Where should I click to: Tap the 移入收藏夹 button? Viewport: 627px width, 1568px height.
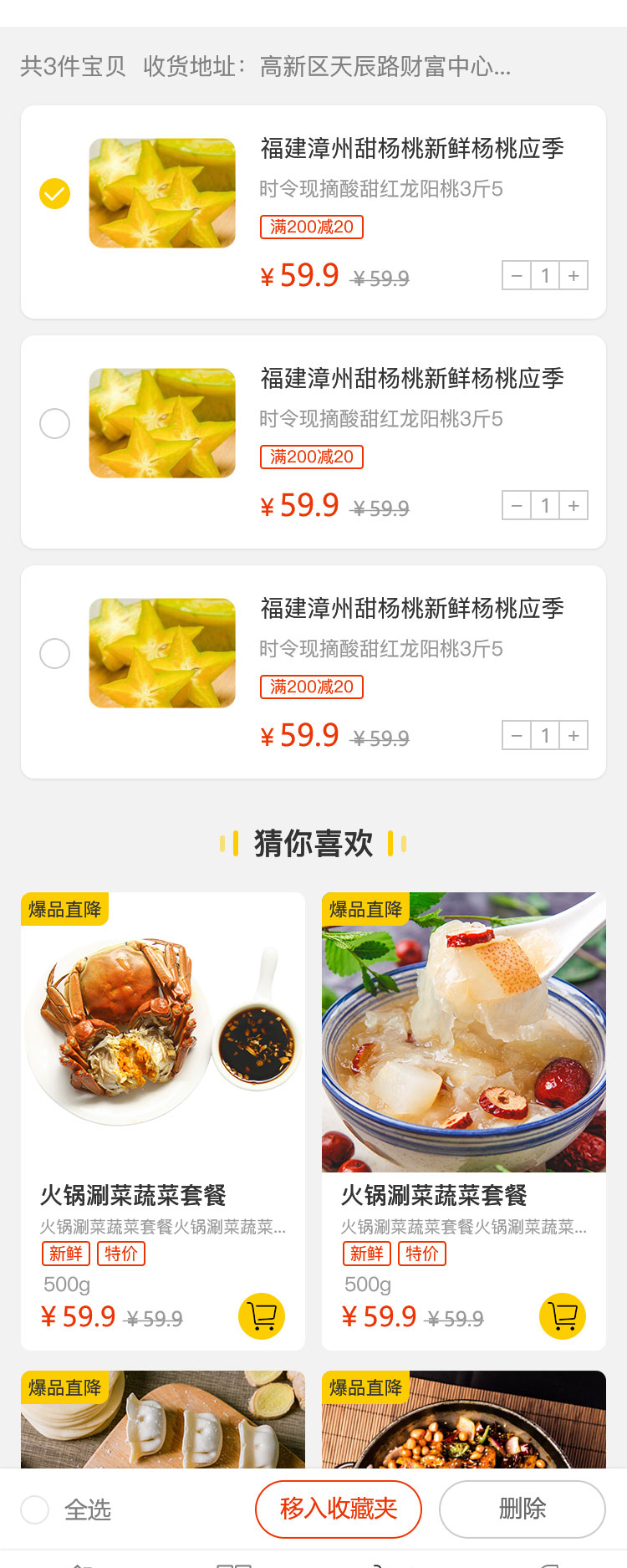pos(338,1509)
